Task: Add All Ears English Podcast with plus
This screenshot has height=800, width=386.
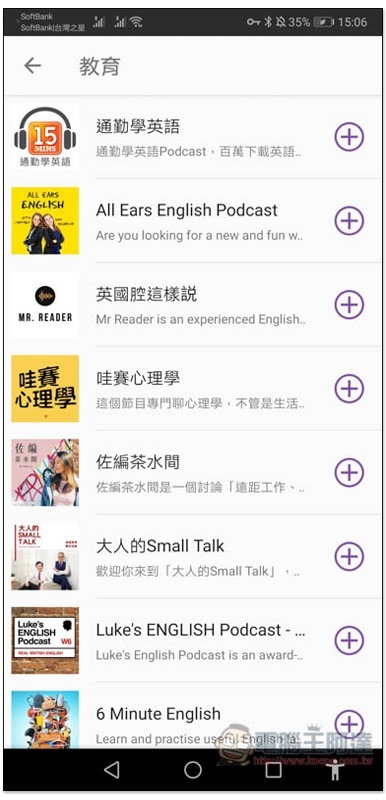Action: click(349, 220)
